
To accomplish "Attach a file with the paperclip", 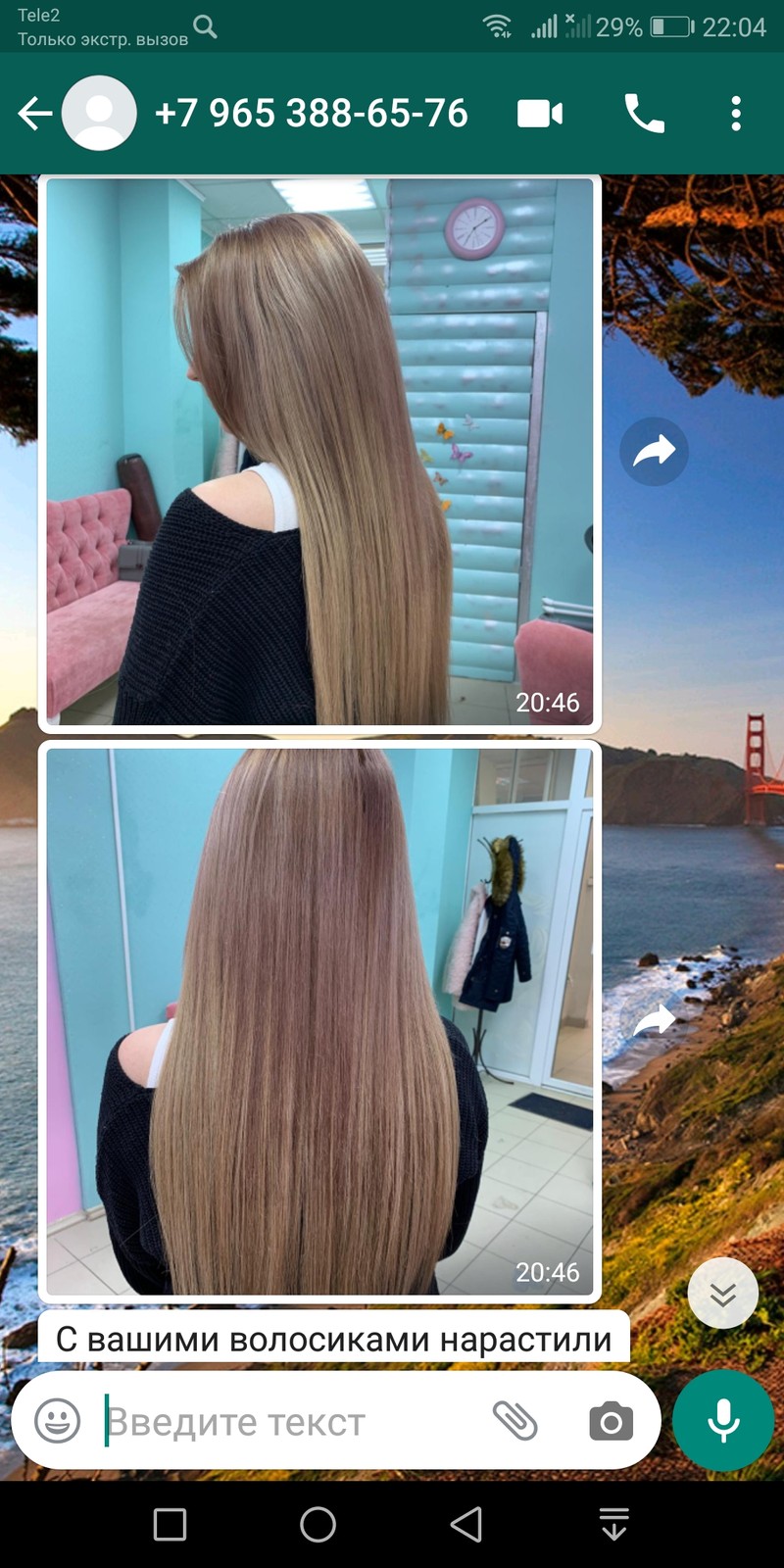I will pyautogui.click(x=514, y=1420).
